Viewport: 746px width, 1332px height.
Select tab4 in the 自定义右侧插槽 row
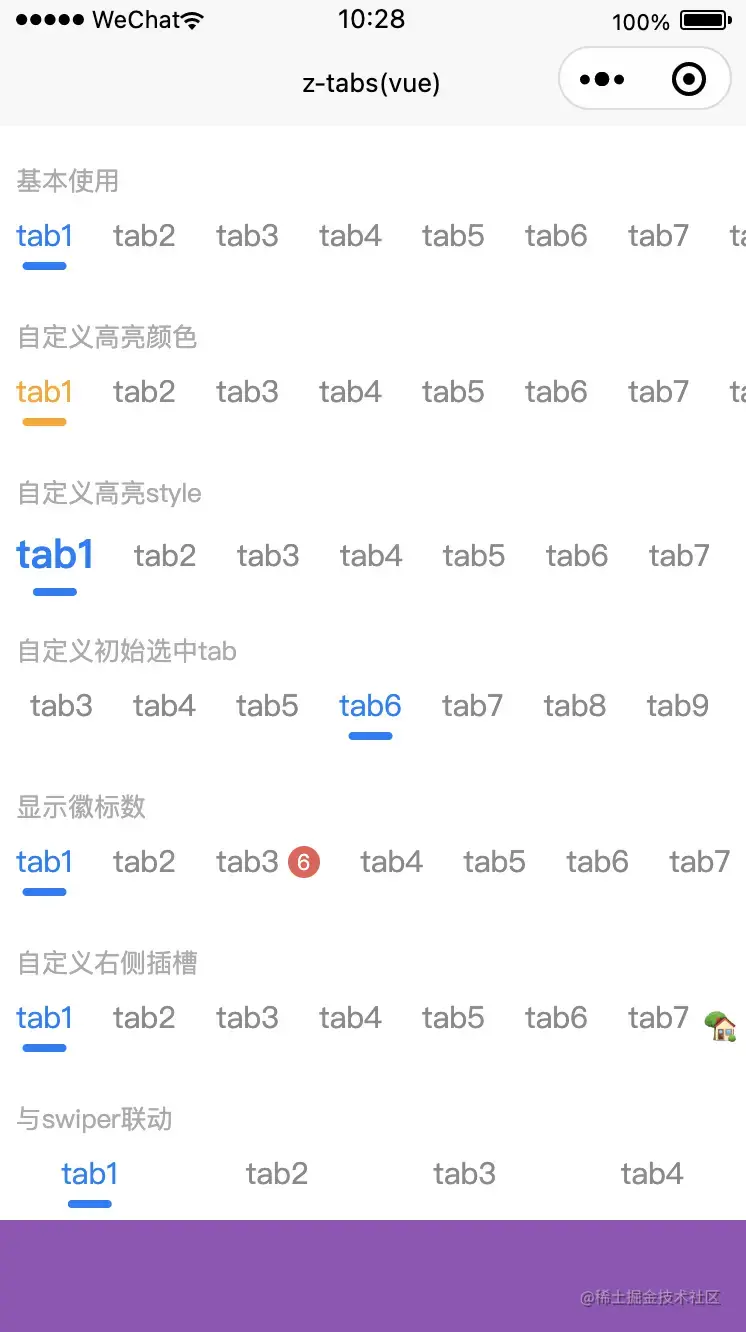pos(350,1018)
